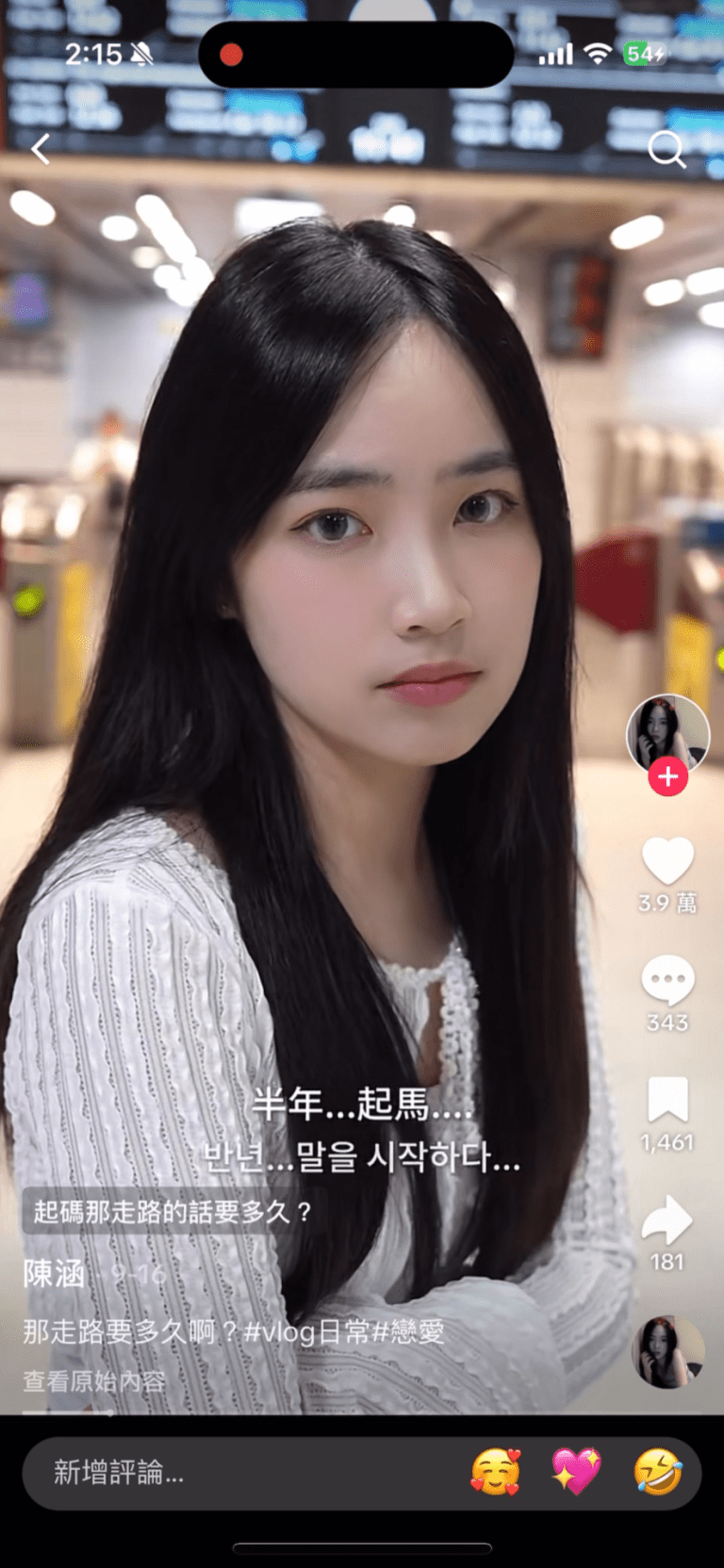The height and width of the screenshot is (1568, 724).
Task: Bookmark this video to favorites
Action: click(667, 1100)
